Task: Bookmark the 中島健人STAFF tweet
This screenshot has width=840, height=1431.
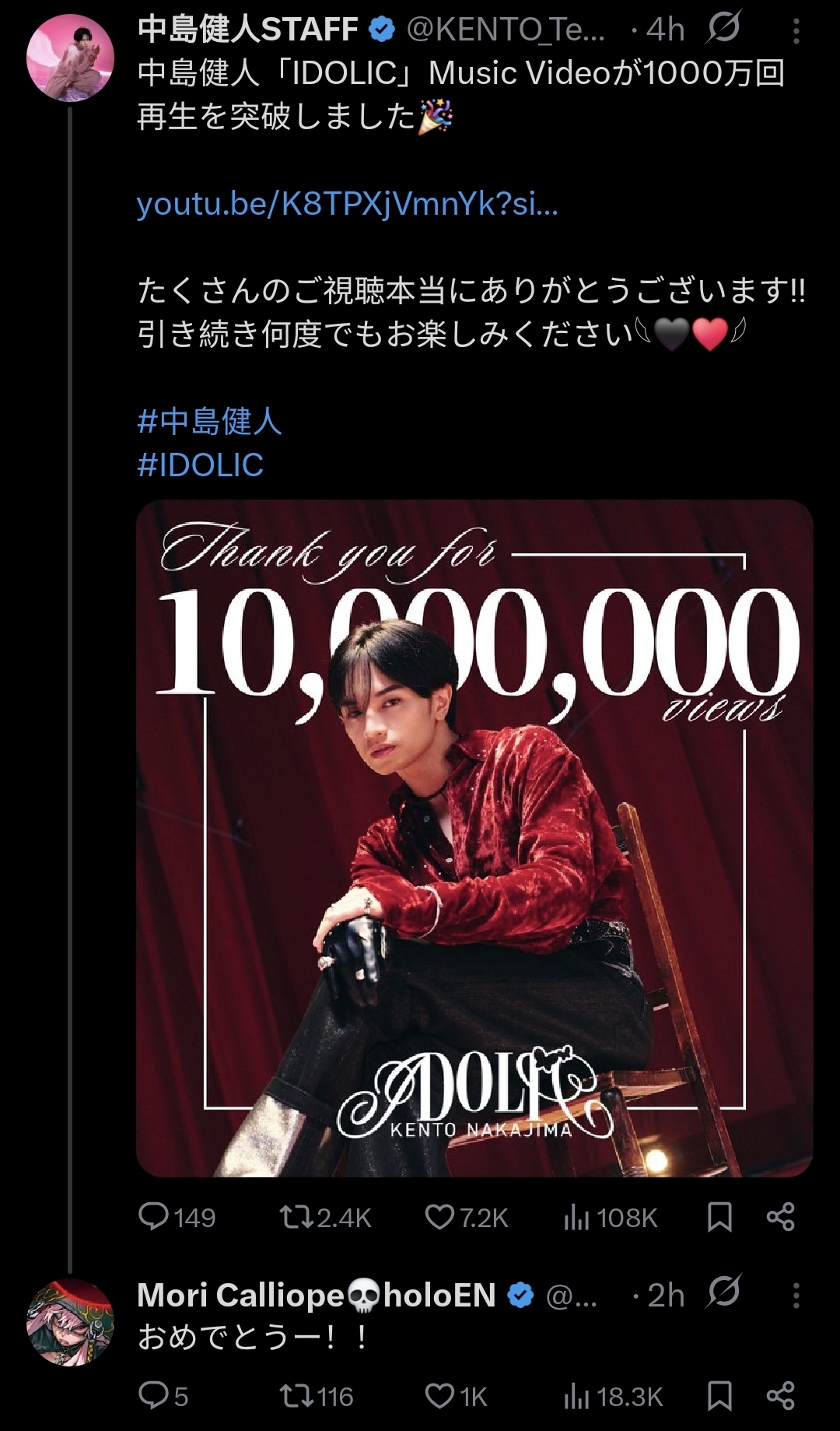Action: point(719,1217)
